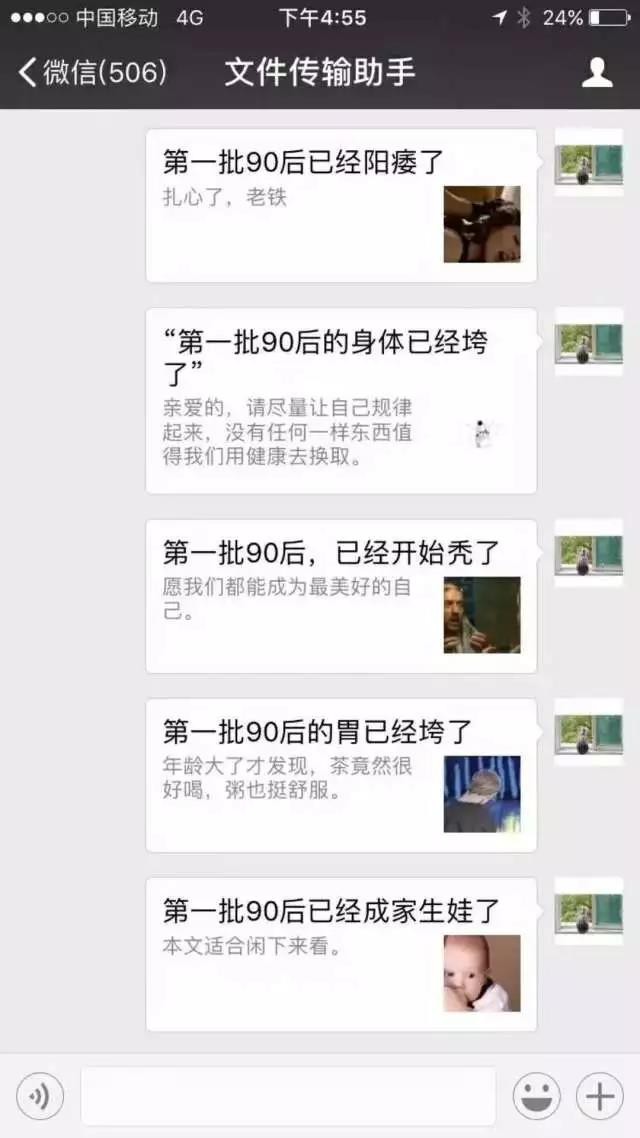This screenshot has height=1138, width=640.
Task: Go back to the 微信 chat list
Action: (x=90, y=72)
